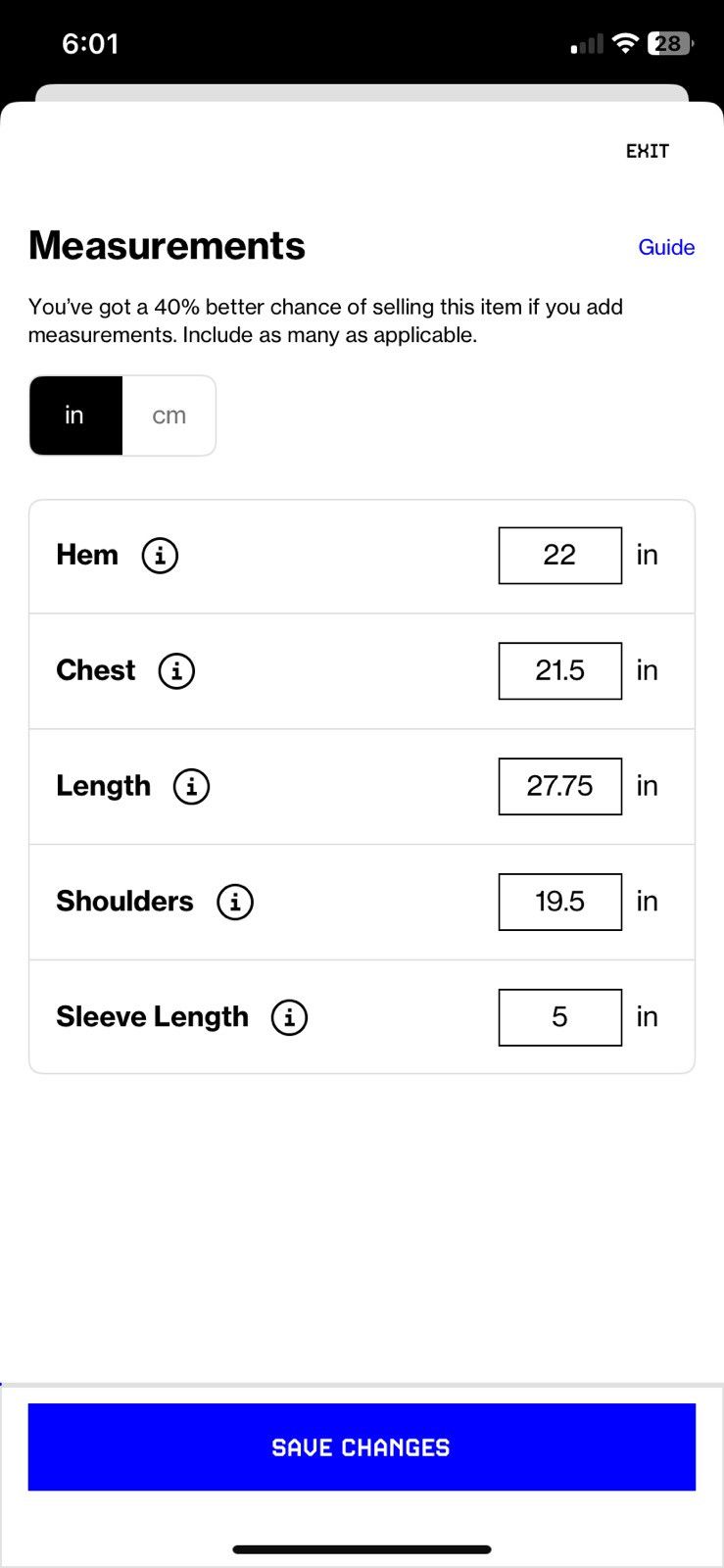724x1568 pixels.
Task: Select the in unit option
Action: click(75, 416)
